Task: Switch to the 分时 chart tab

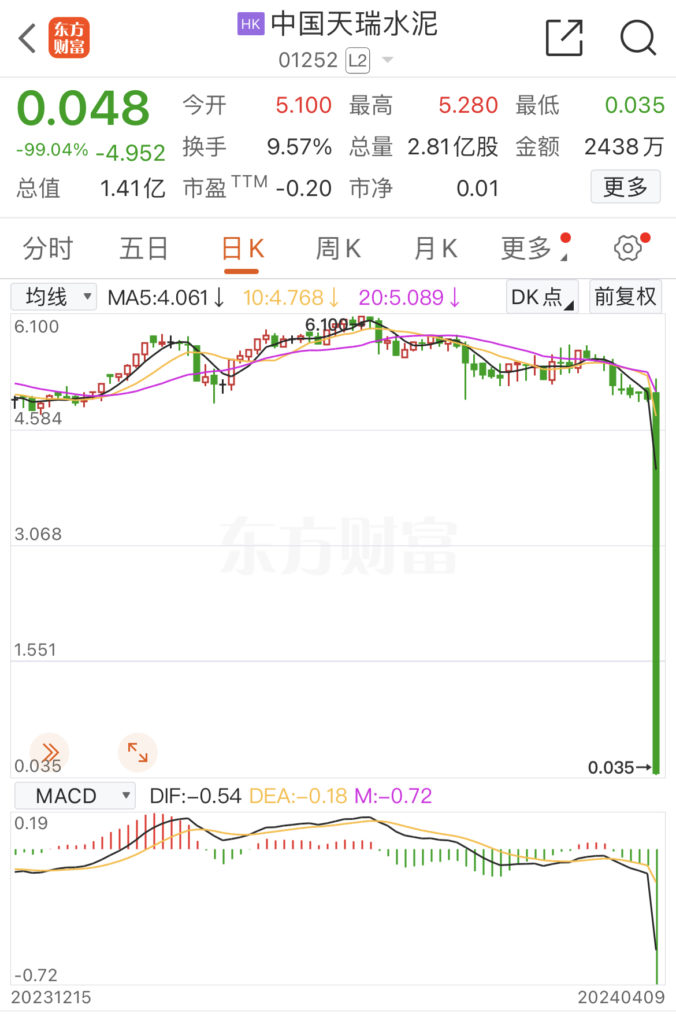Action: tap(48, 248)
